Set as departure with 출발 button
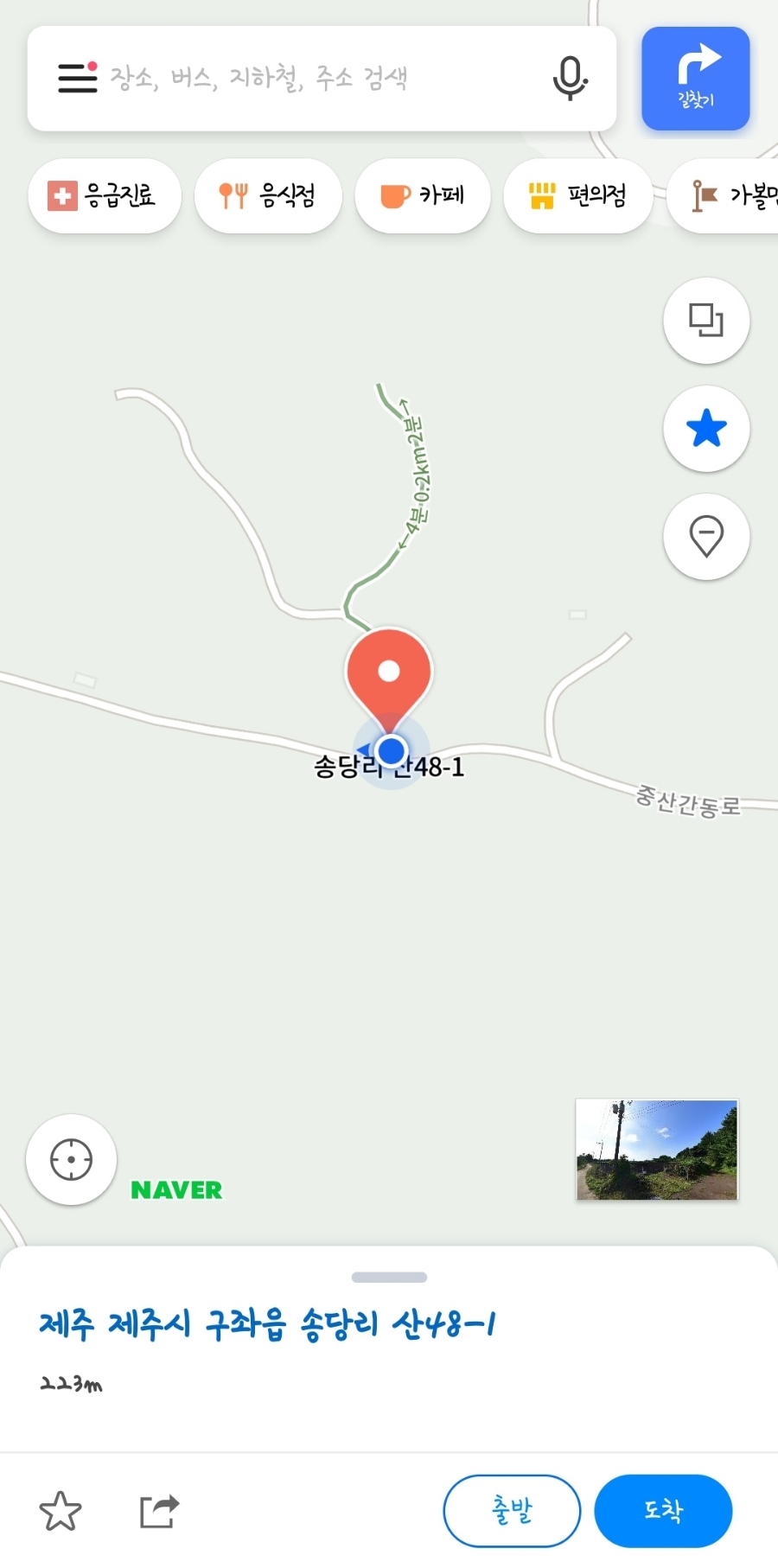778x1568 pixels. (512, 1511)
